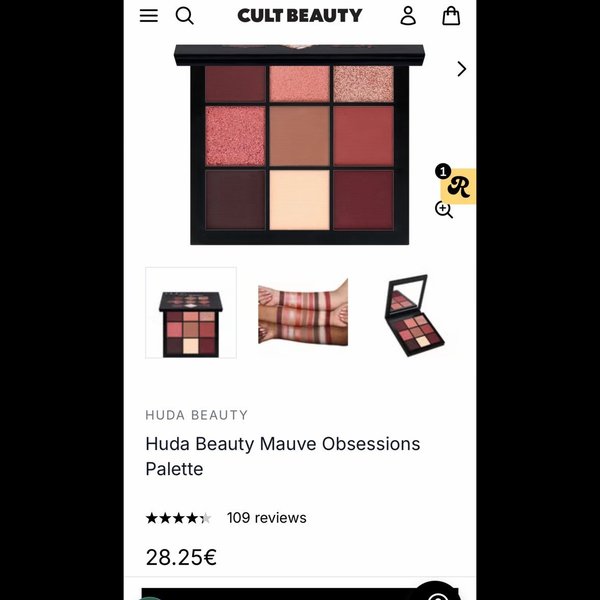This screenshot has width=600, height=600.
Task: Go to Cult Beauty home page
Action: click(300, 15)
